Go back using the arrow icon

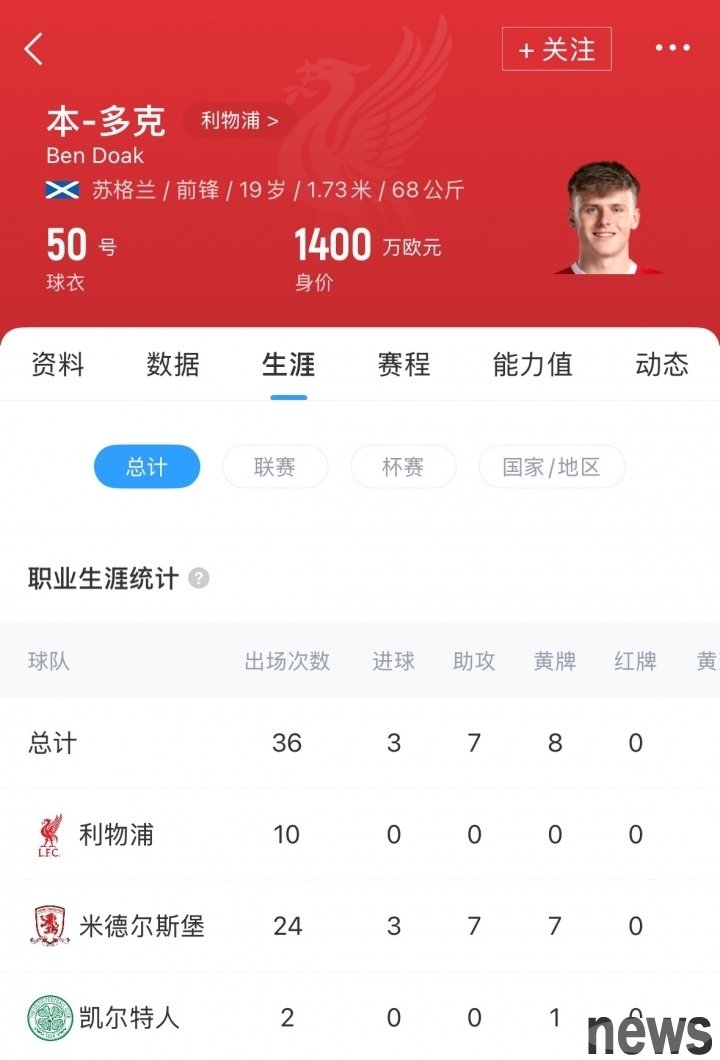pos(34,48)
